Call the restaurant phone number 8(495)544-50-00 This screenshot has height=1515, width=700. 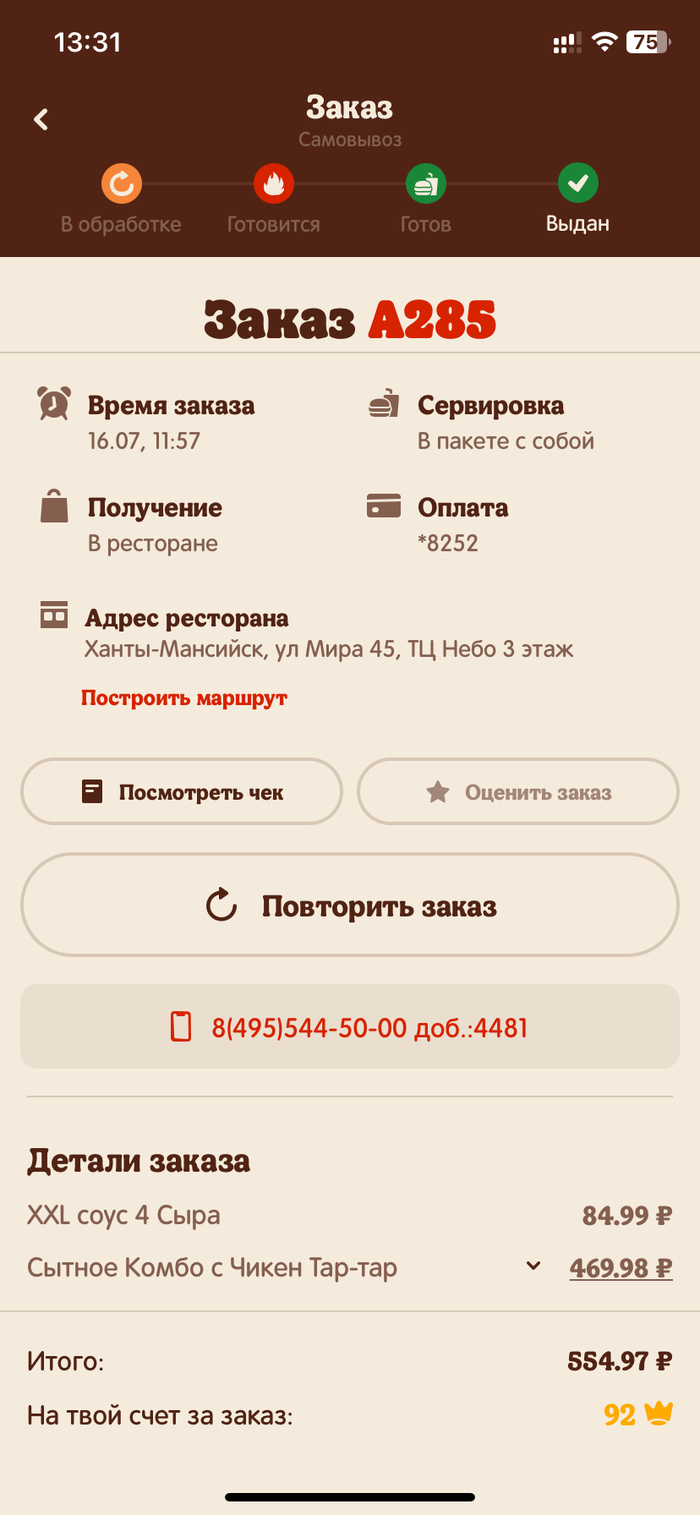coord(350,1027)
